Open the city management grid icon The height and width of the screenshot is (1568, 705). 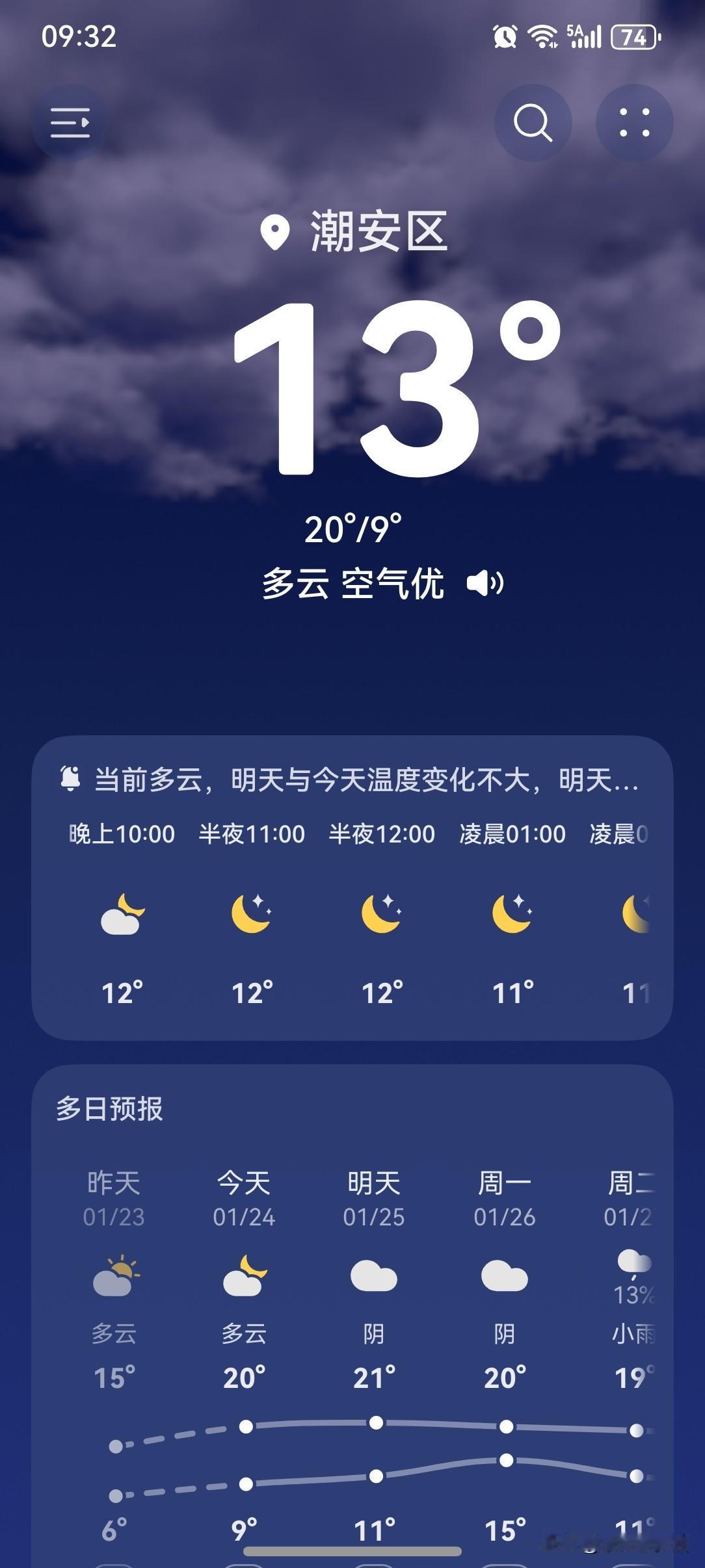635,124
